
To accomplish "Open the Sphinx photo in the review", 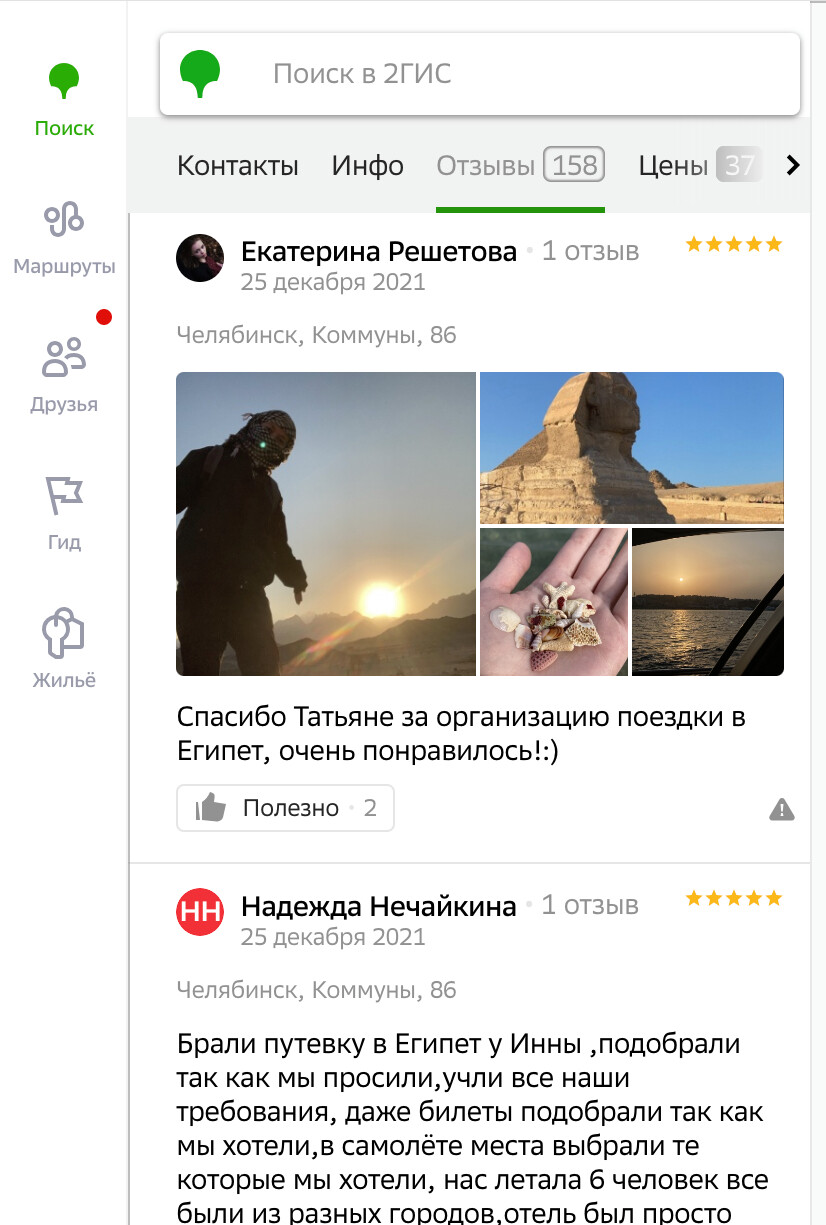I will point(632,447).
